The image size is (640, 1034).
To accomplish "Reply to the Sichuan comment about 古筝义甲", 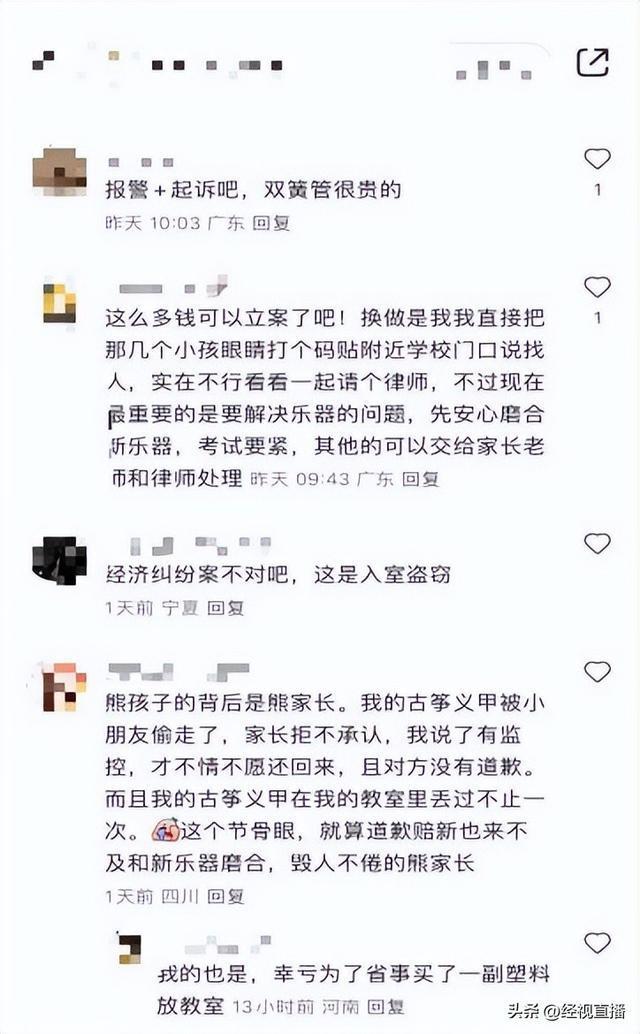I will point(225,897).
